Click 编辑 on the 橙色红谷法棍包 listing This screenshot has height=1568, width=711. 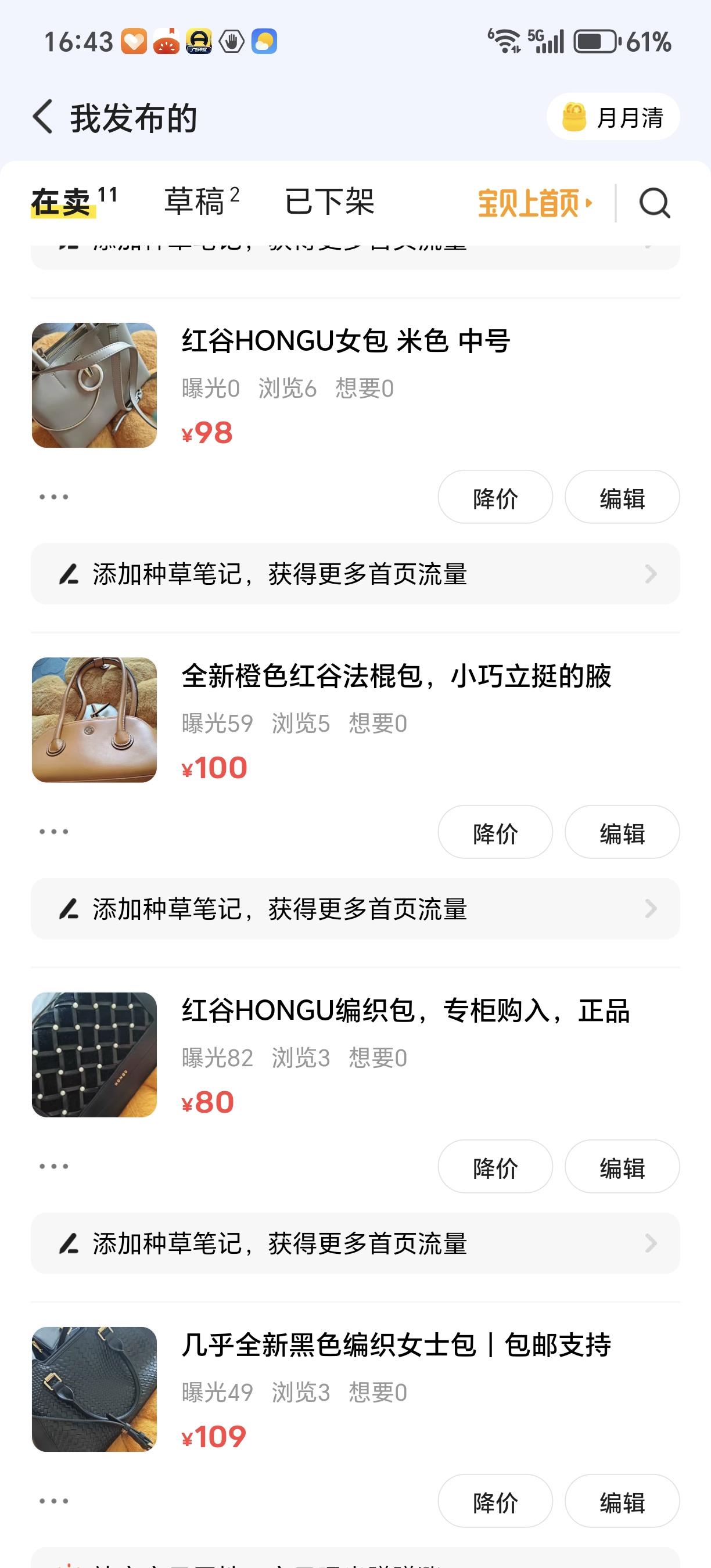point(622,832)
